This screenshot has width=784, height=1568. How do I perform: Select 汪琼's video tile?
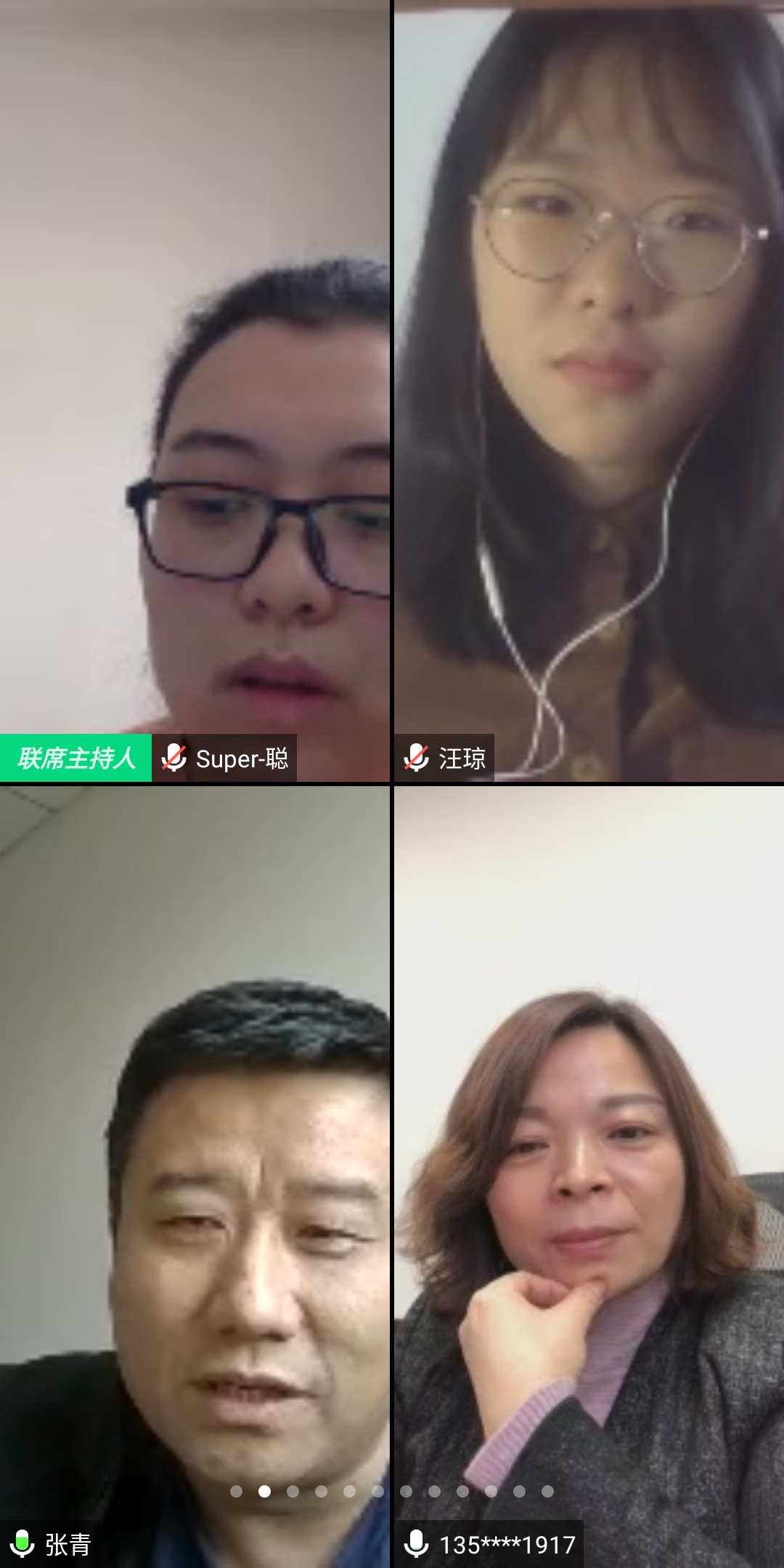(x=589, y=392)
